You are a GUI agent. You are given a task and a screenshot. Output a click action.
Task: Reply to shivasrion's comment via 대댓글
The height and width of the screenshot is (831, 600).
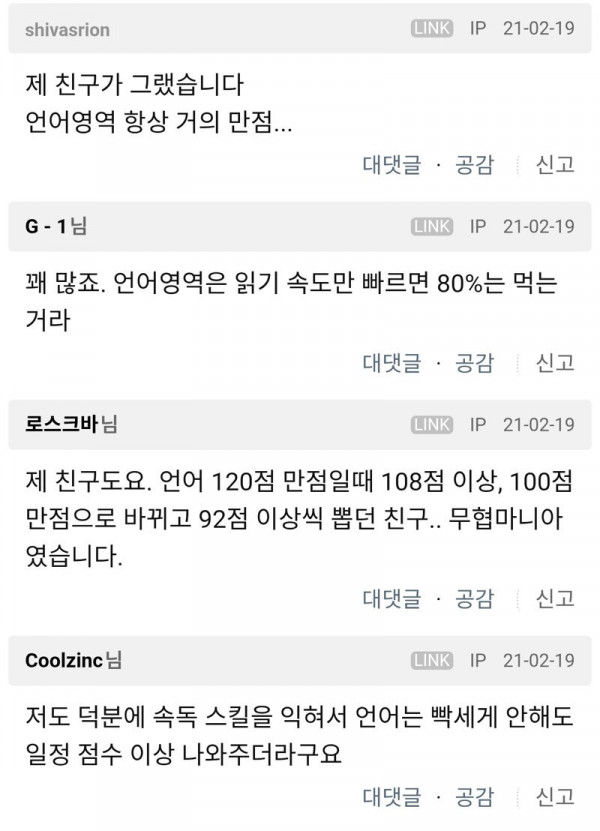(x=391, y=165)
